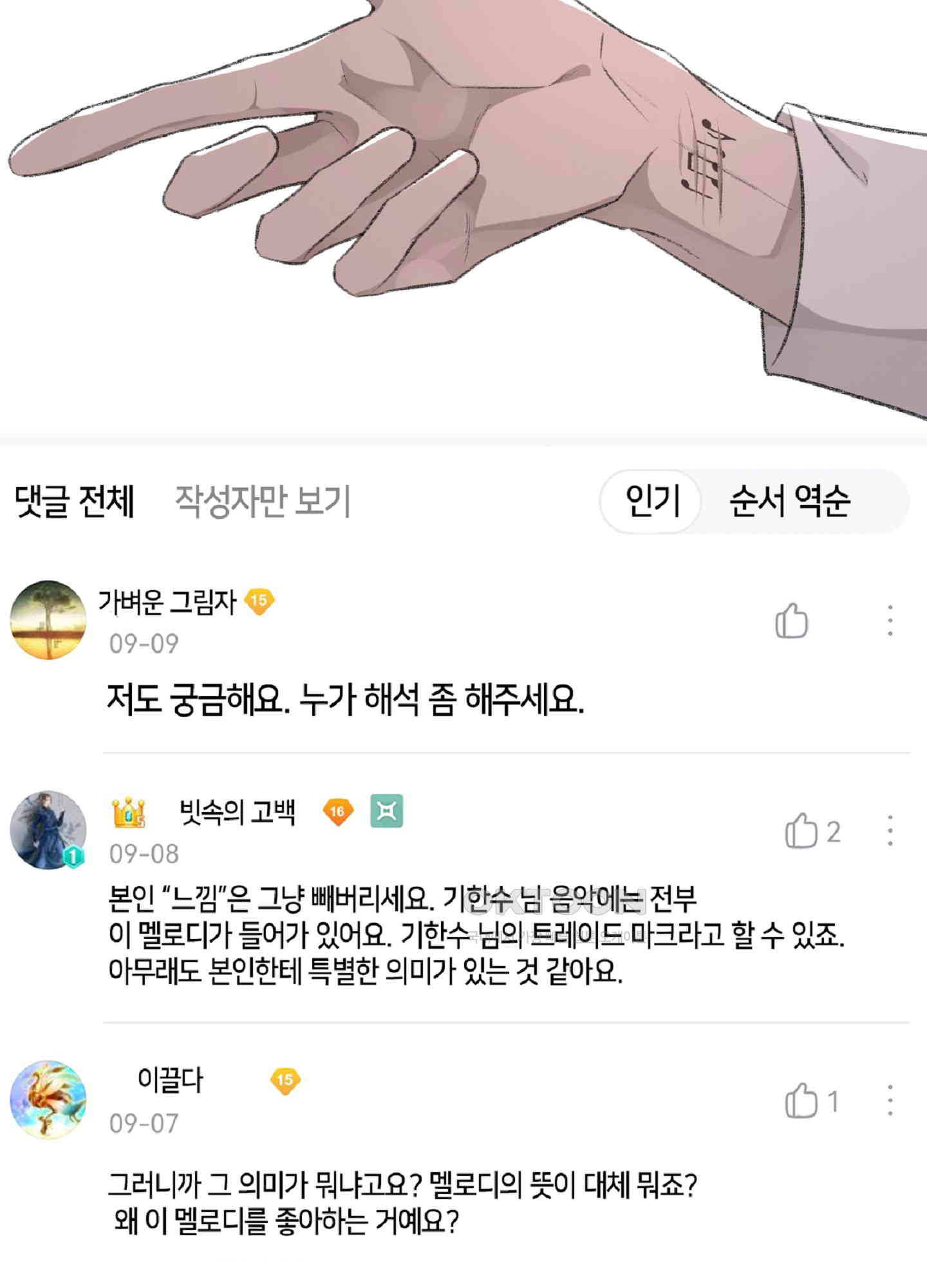Viewport: 927px width, 1288px height.
Task: Select the 작성자만 보기 tab
Action: coord(263,501)
